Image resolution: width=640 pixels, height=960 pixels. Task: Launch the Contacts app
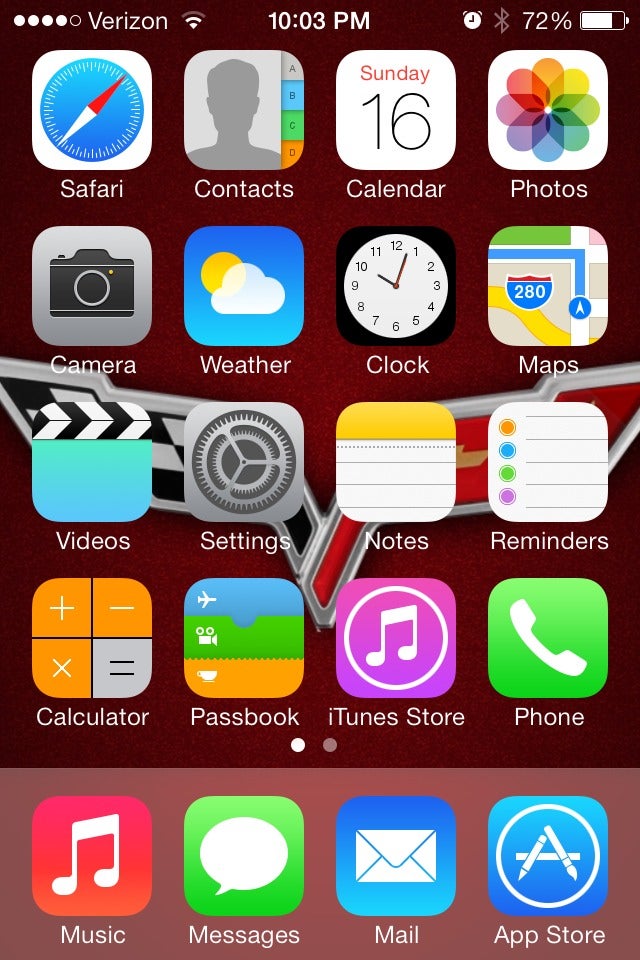click(x=244, y=110)
